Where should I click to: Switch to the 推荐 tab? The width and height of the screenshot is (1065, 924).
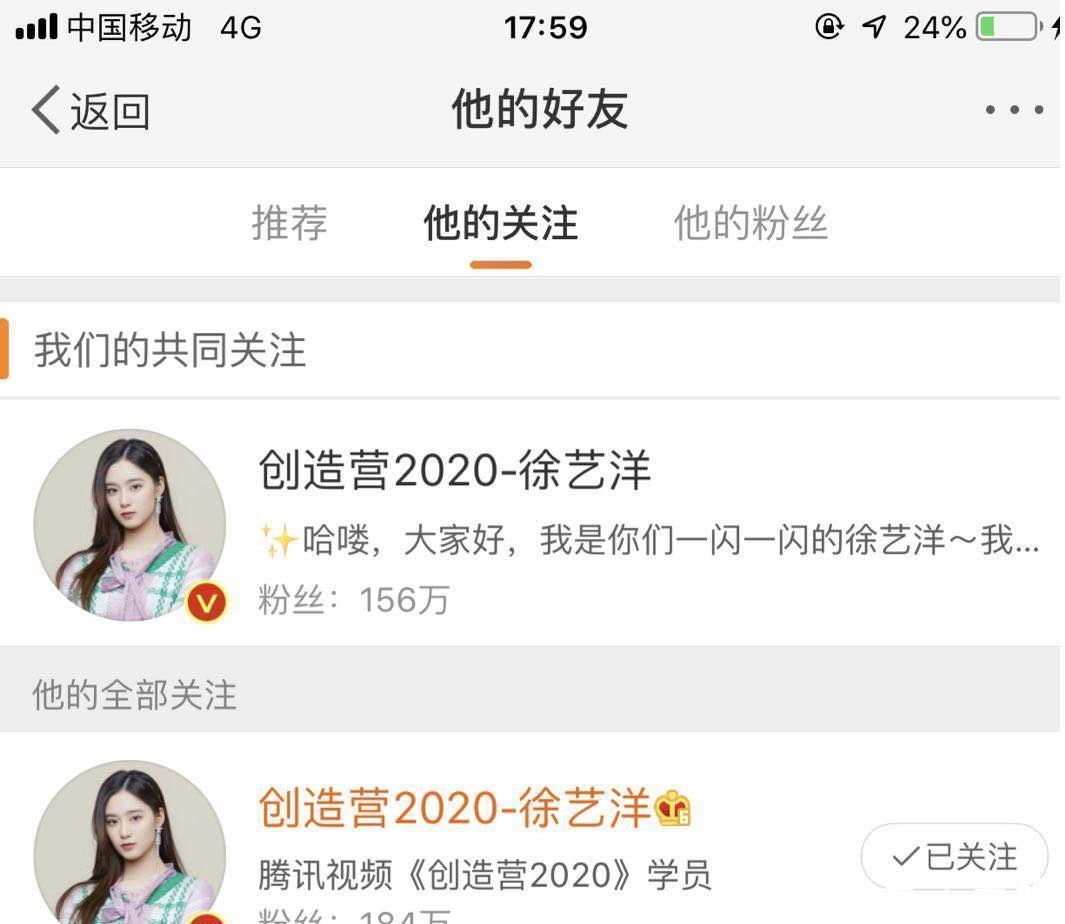[x=289, y=223]
